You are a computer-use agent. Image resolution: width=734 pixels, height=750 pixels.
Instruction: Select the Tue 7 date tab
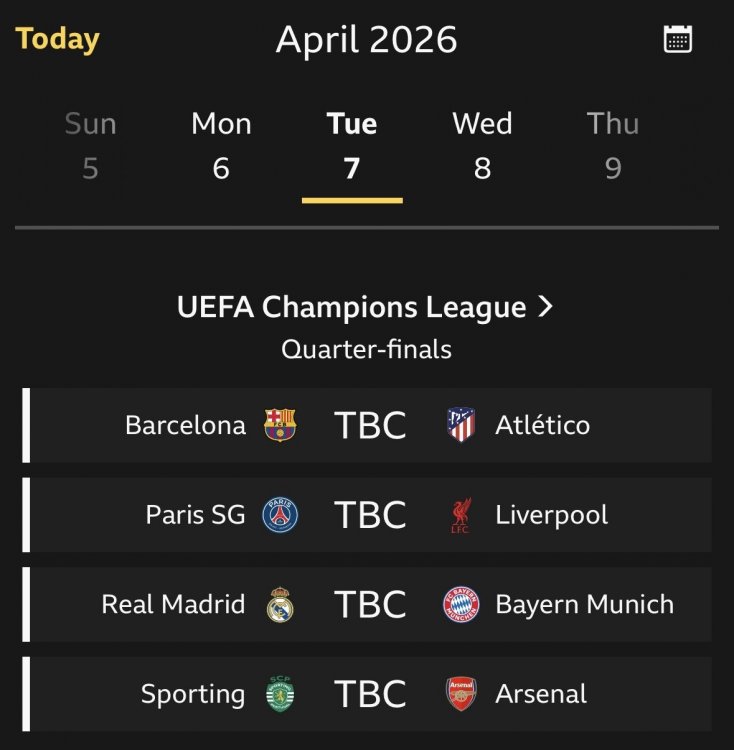352,145
